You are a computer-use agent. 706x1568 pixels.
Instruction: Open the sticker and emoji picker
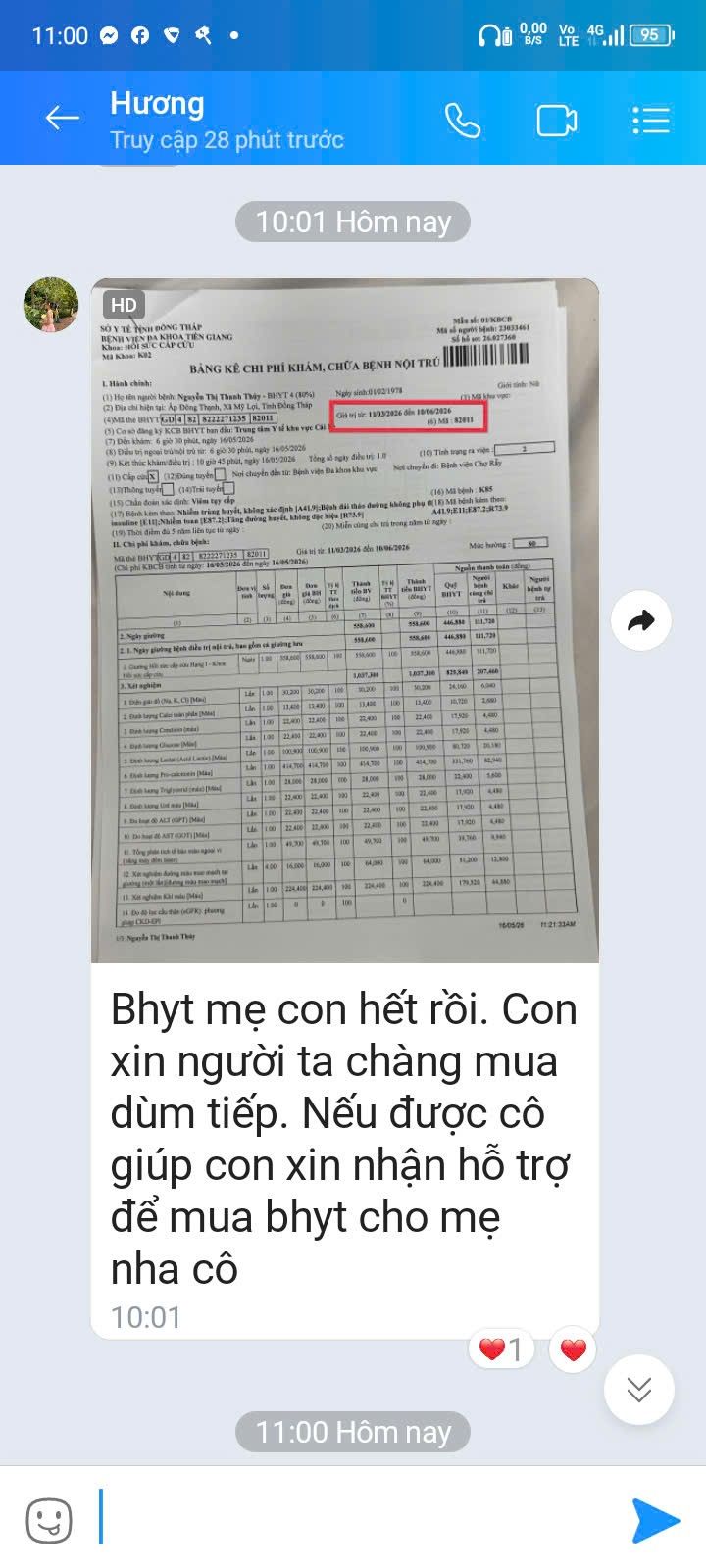point(49,1521)
